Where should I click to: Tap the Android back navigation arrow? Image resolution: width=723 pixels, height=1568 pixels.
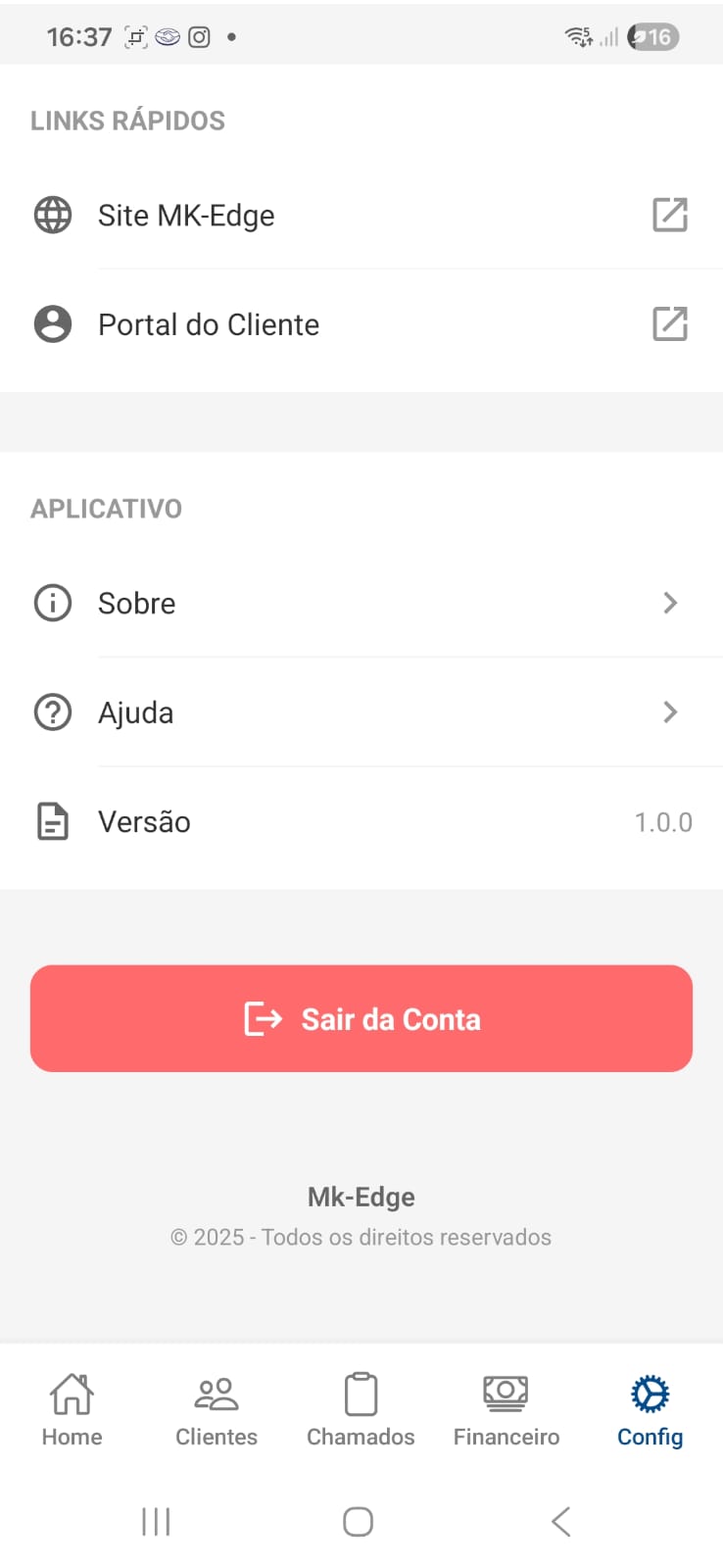559,1521
